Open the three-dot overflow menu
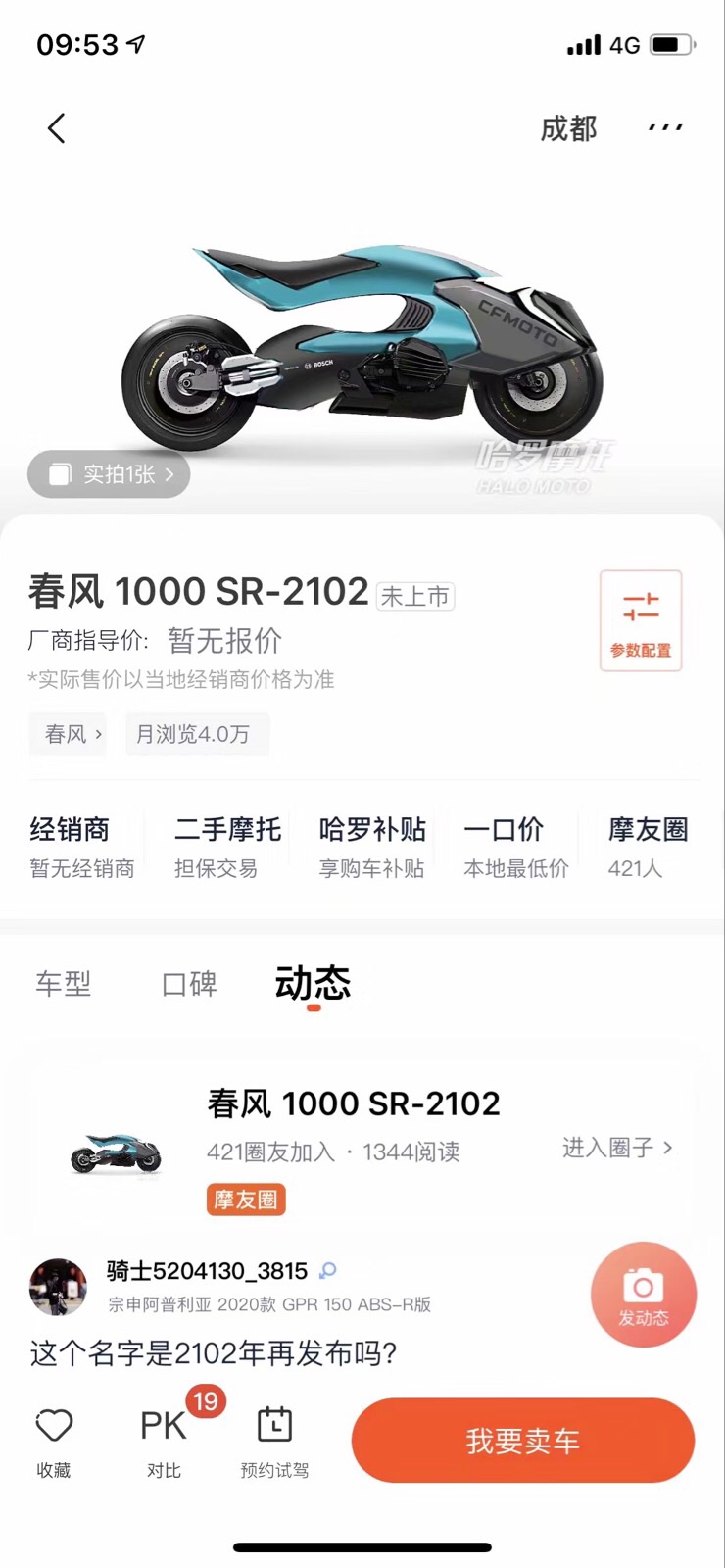Viewport: 725px width, 1568px height. click(x=665, y=128)
